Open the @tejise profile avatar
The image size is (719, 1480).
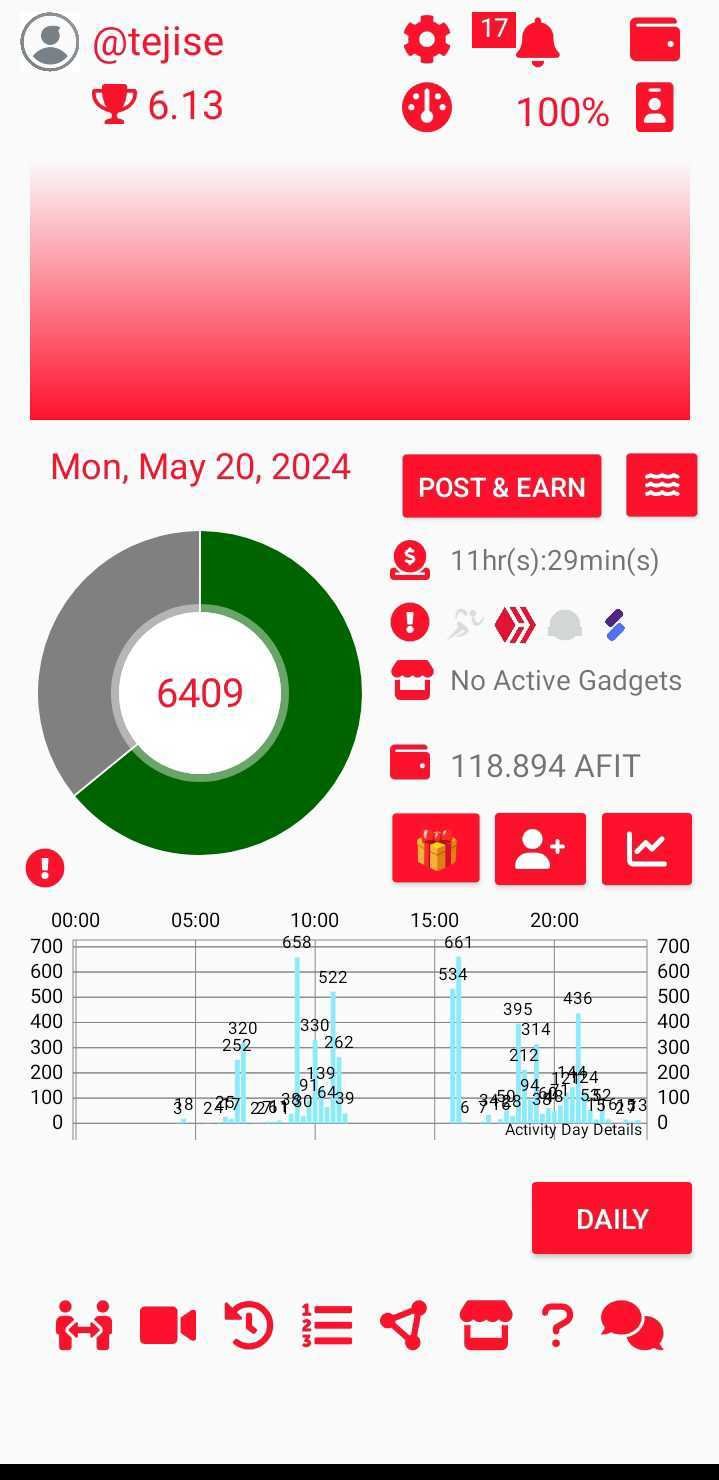tap(50, 42)
